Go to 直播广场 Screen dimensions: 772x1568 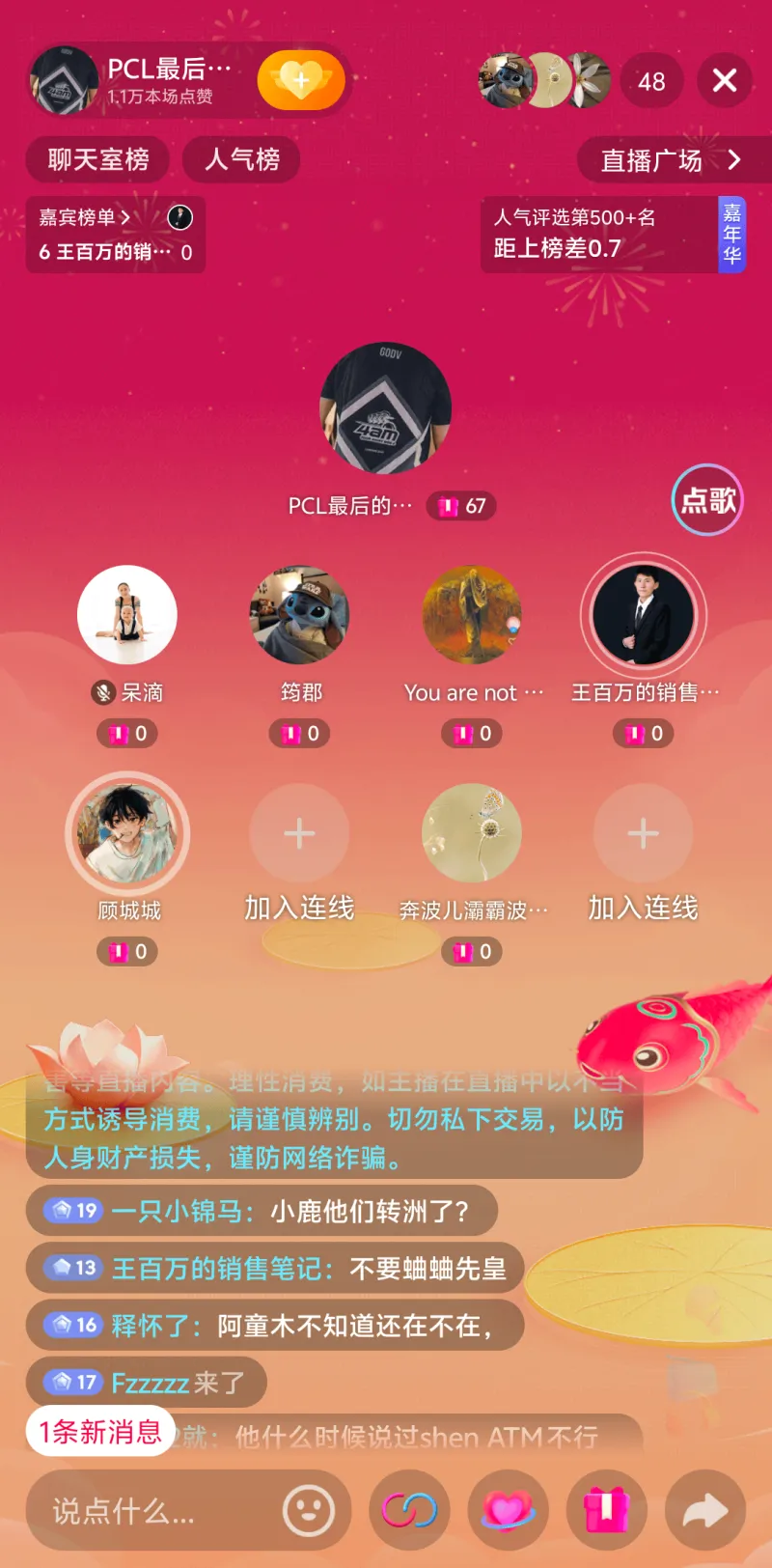671,160
